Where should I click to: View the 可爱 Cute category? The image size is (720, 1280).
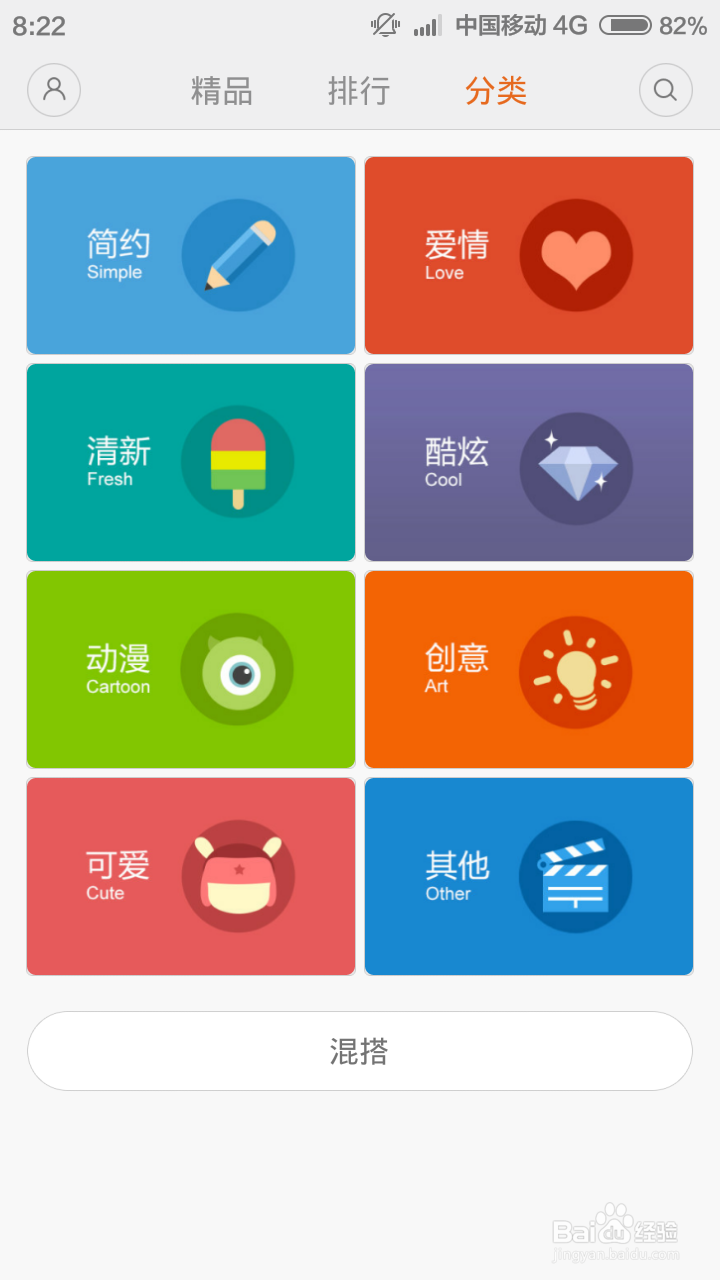(191, 876)
